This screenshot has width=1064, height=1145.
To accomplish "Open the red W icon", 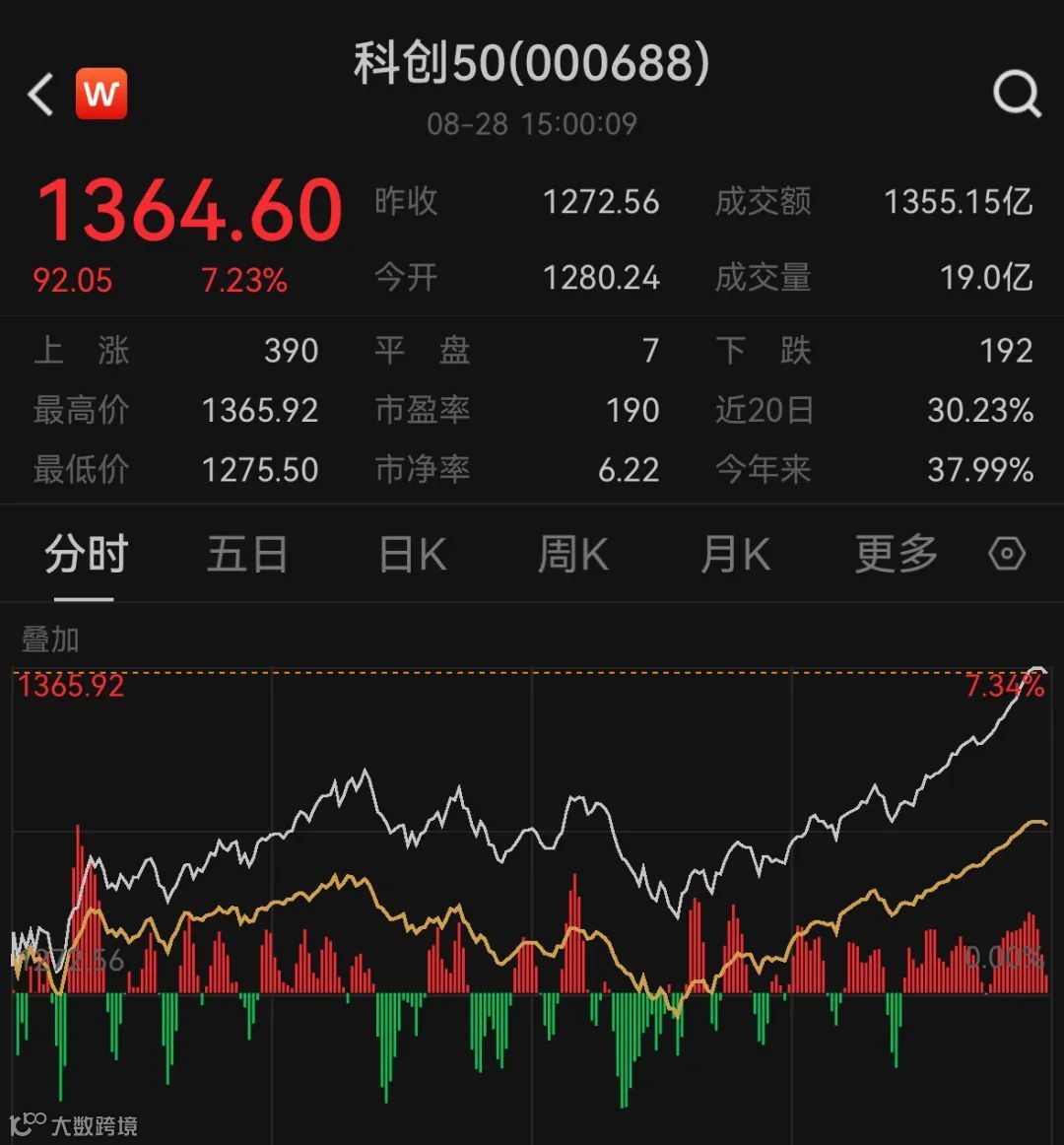I will pyautogui.click(x=101, y=95).
